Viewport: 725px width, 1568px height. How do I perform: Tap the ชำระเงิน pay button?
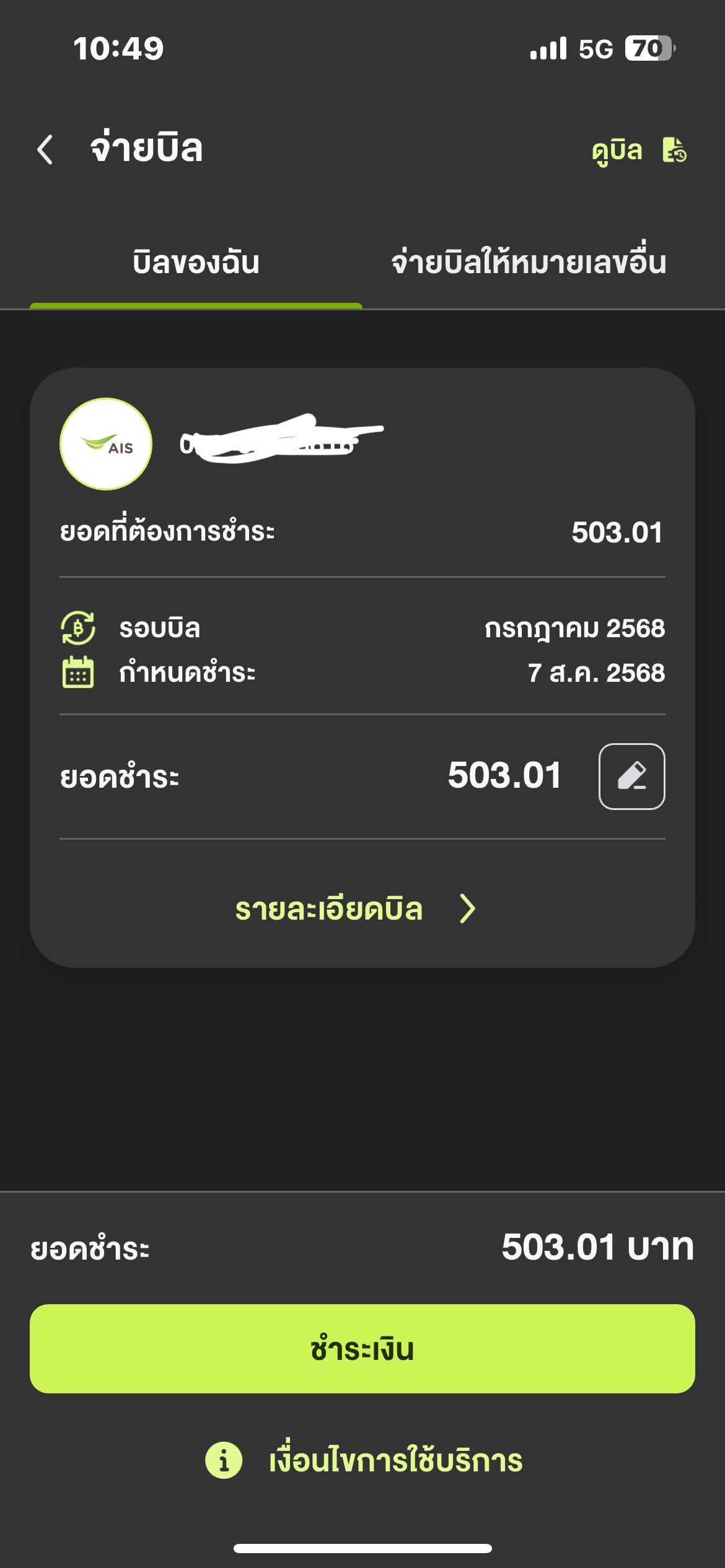[x=362, y=1349]
